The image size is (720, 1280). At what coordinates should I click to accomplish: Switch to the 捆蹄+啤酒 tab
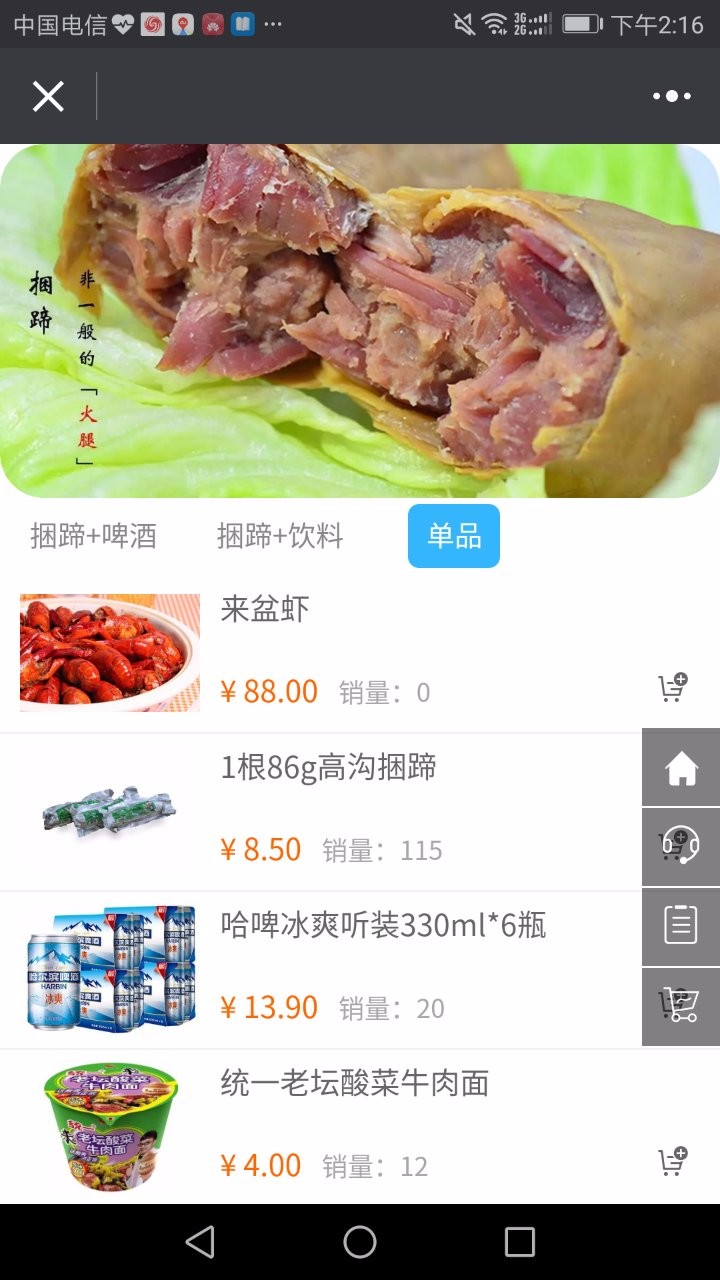point(94,536)
